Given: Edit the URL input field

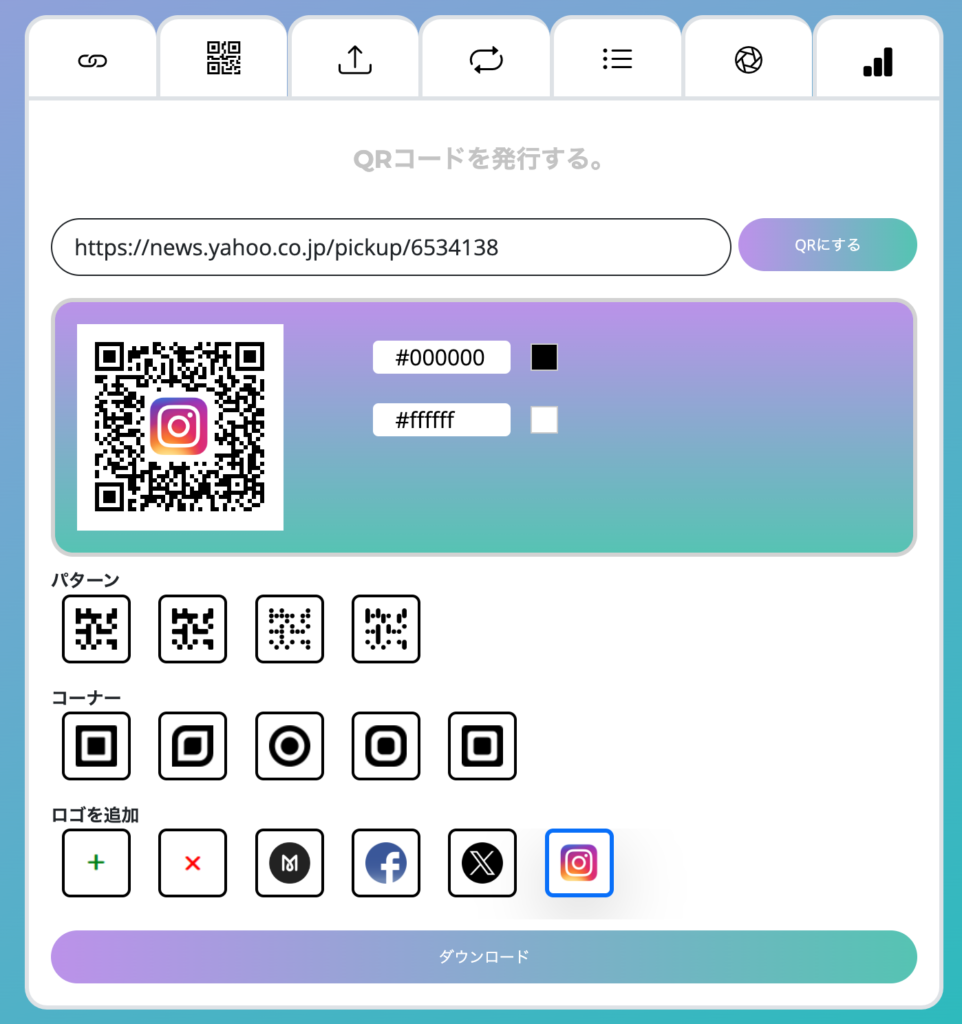Looking at the screenshot, I should (391, 247).
